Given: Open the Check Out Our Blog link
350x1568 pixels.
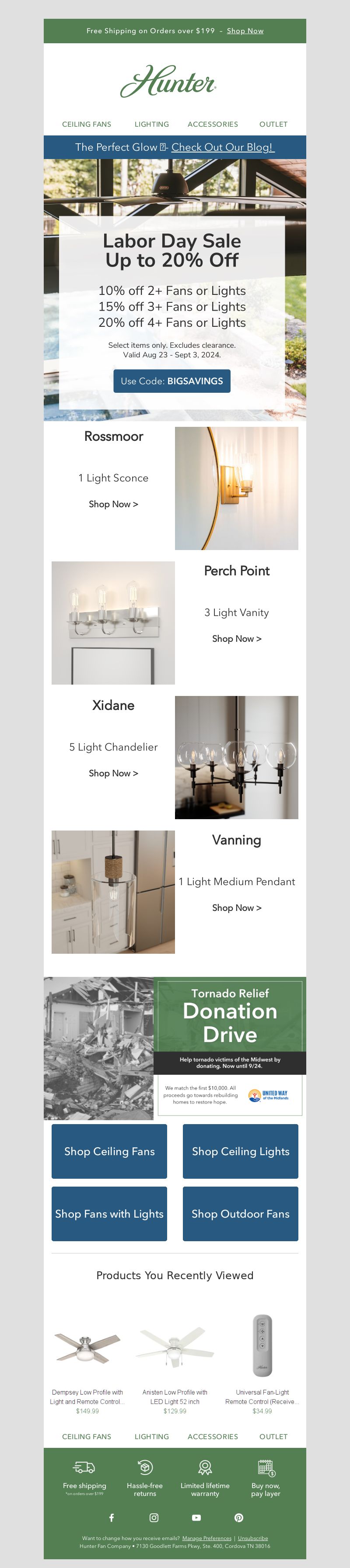Looking at the screenshot, I should [x=223, y=147].
